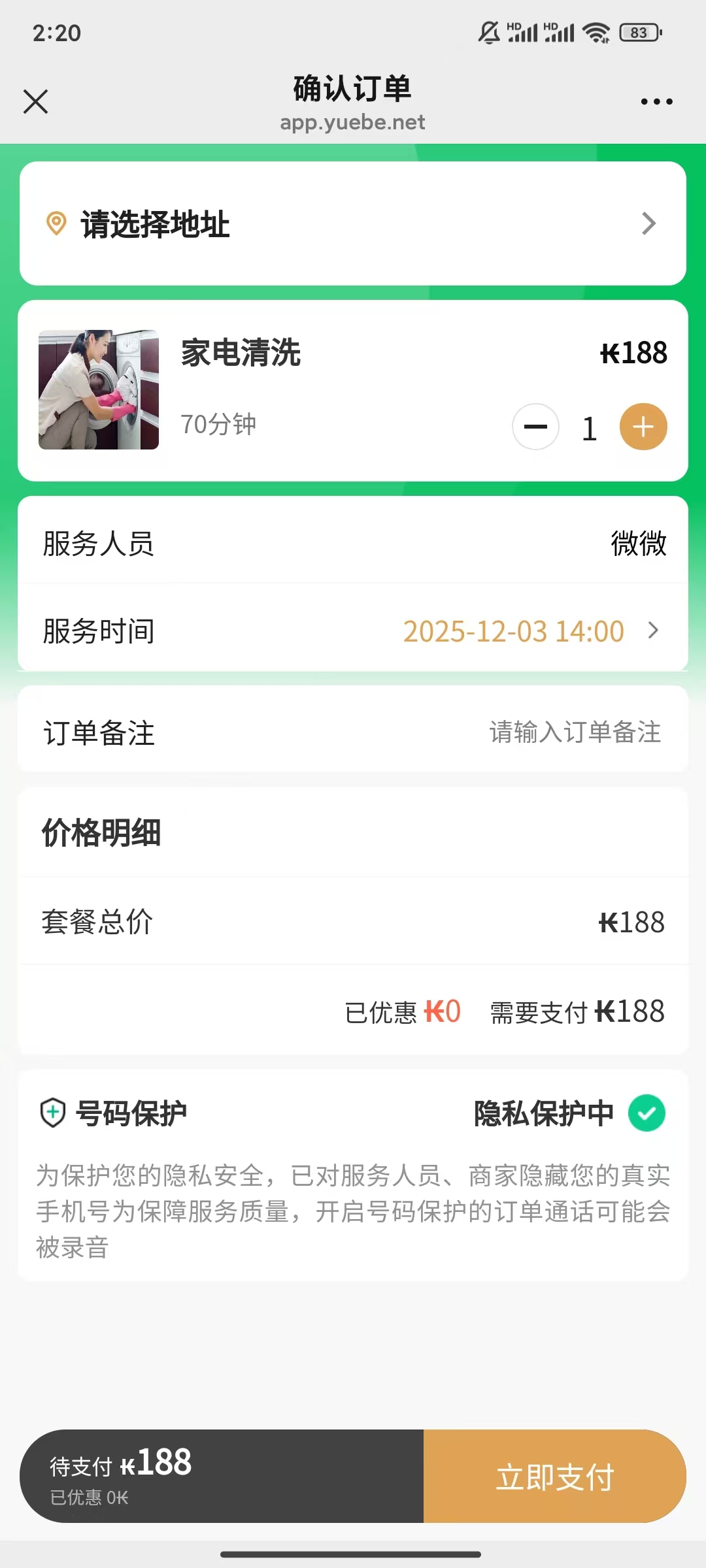Open the 请选择地址 address selector
The image size is (706, 1568).
pyautogui.click(x=353, y=223)
